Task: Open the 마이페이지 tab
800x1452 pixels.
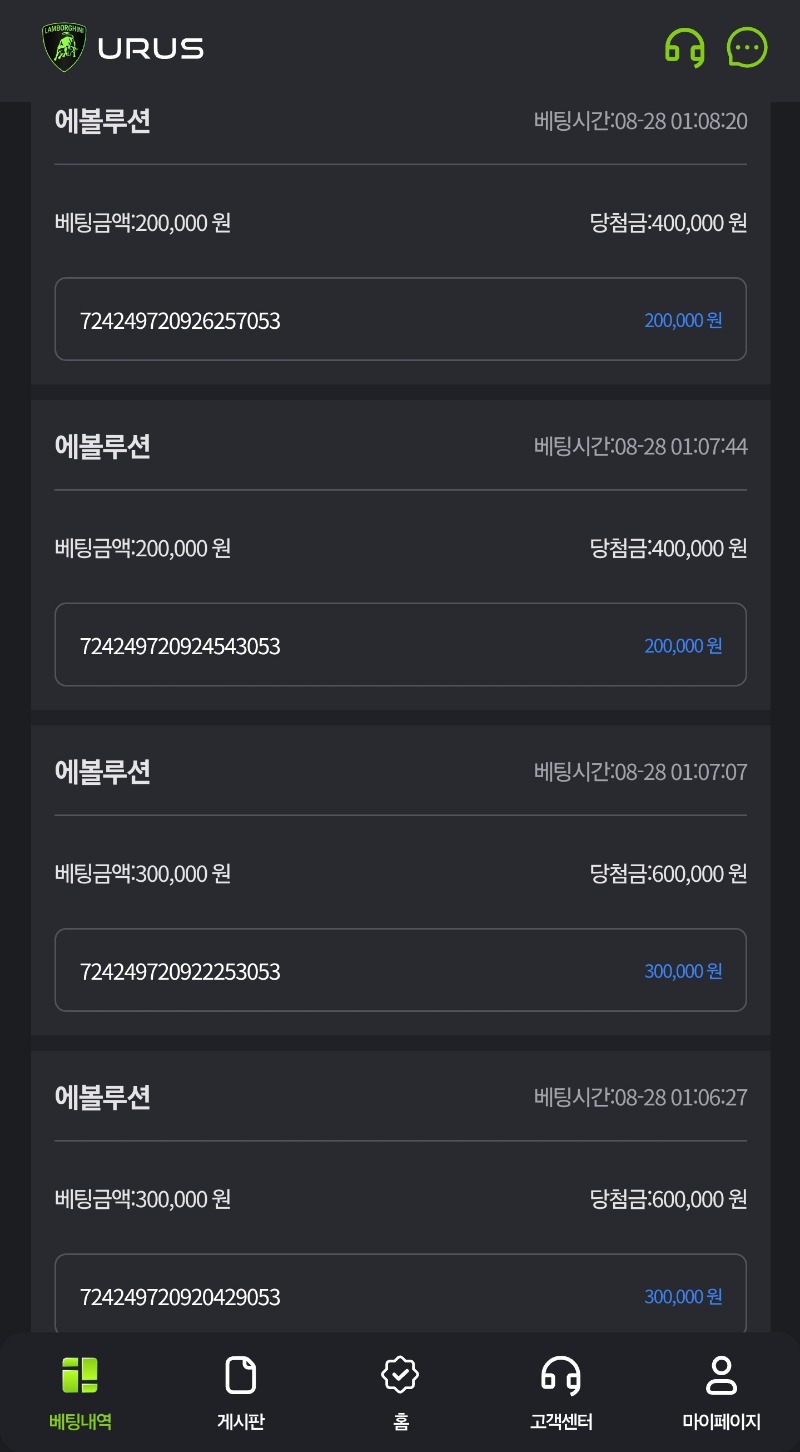Action: point(721,1393)
